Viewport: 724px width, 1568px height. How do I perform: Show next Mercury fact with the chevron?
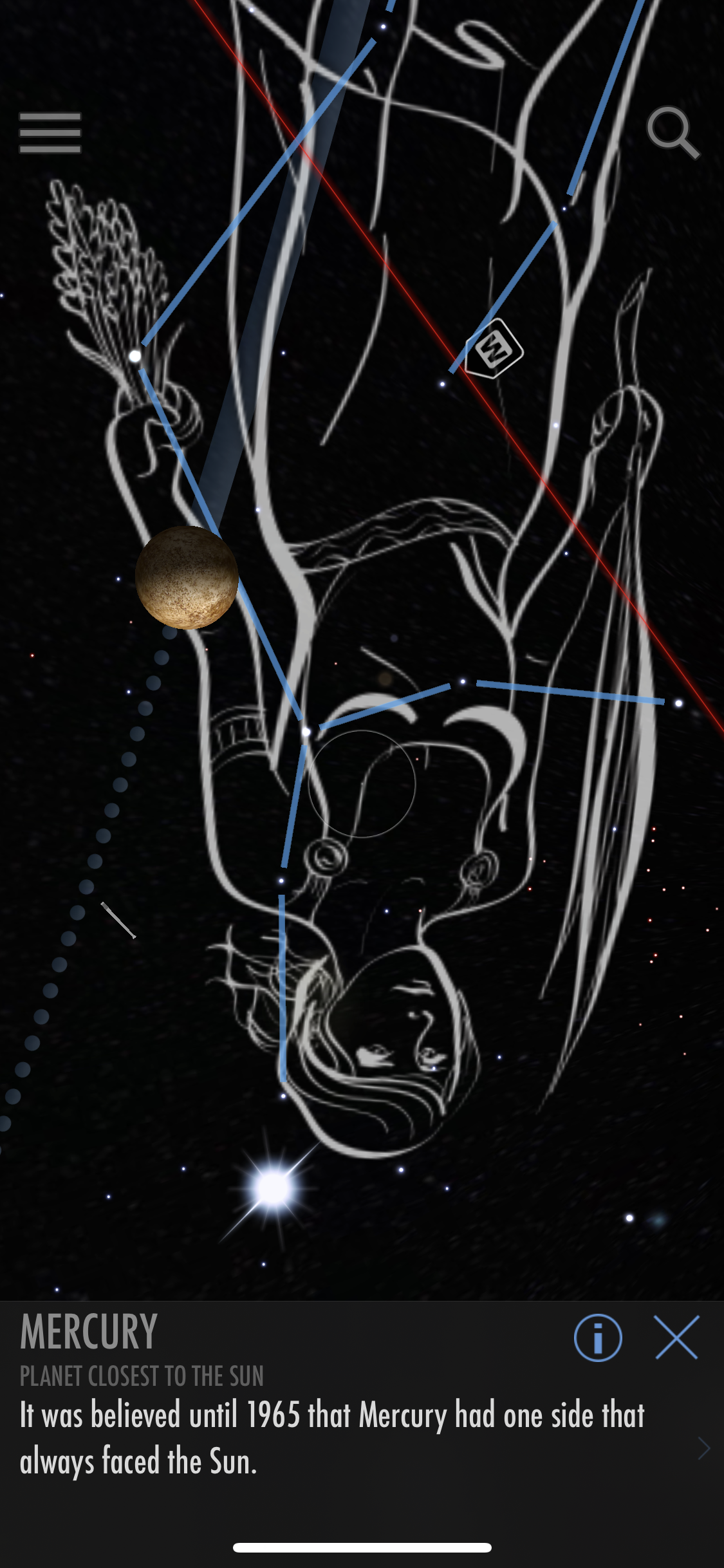[703, 1448]
